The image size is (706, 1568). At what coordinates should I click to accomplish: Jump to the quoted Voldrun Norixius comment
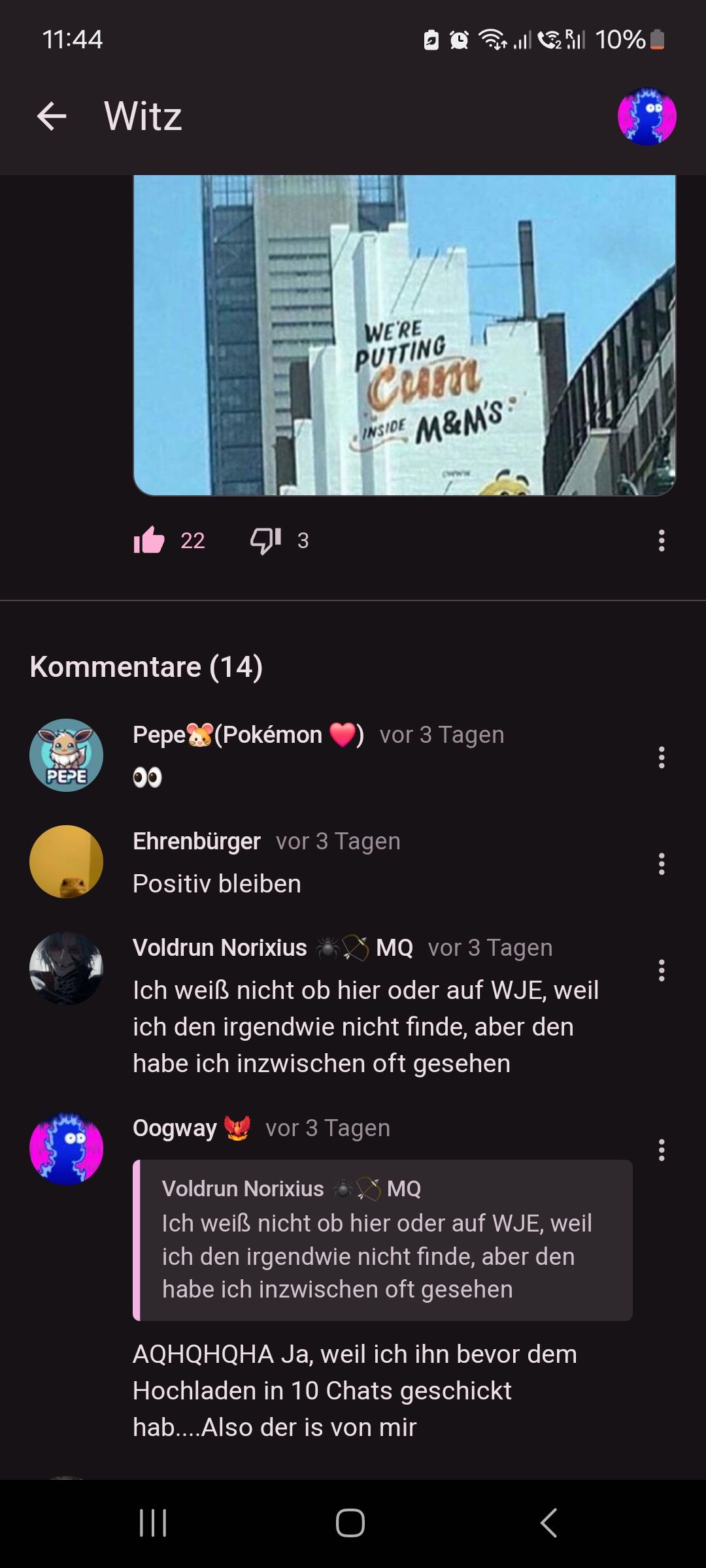point(382,1240)
